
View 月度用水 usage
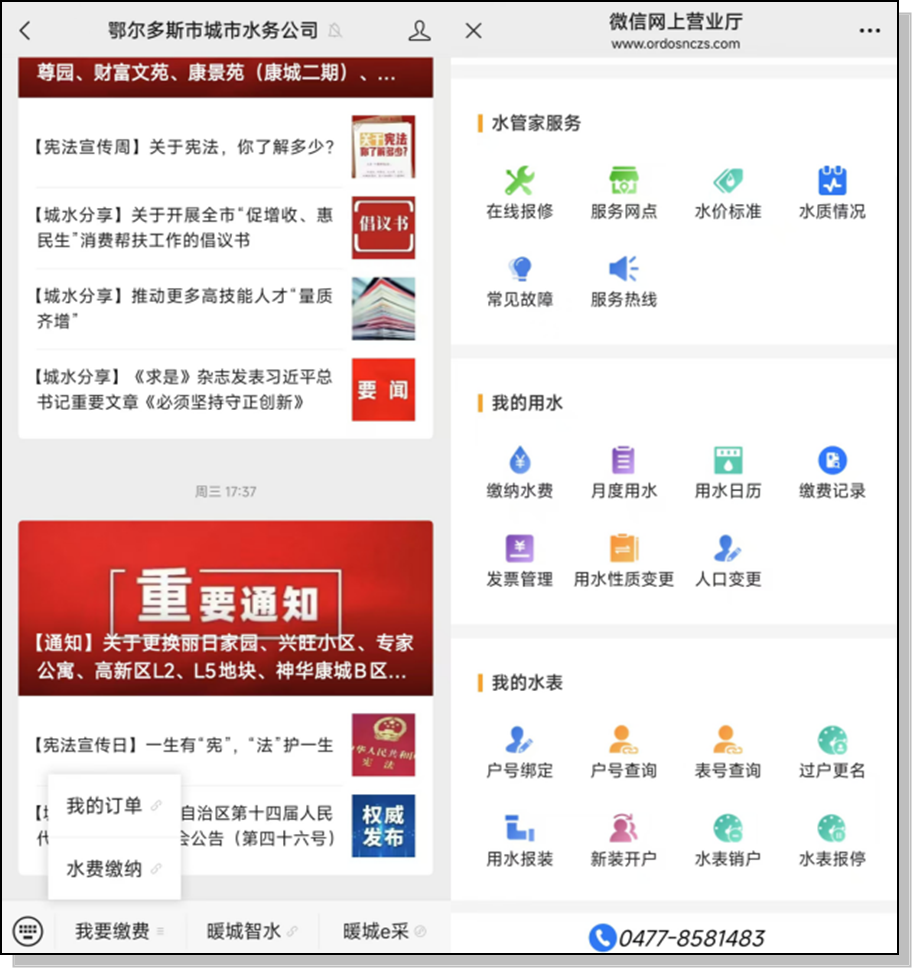[x=624, y=472]
